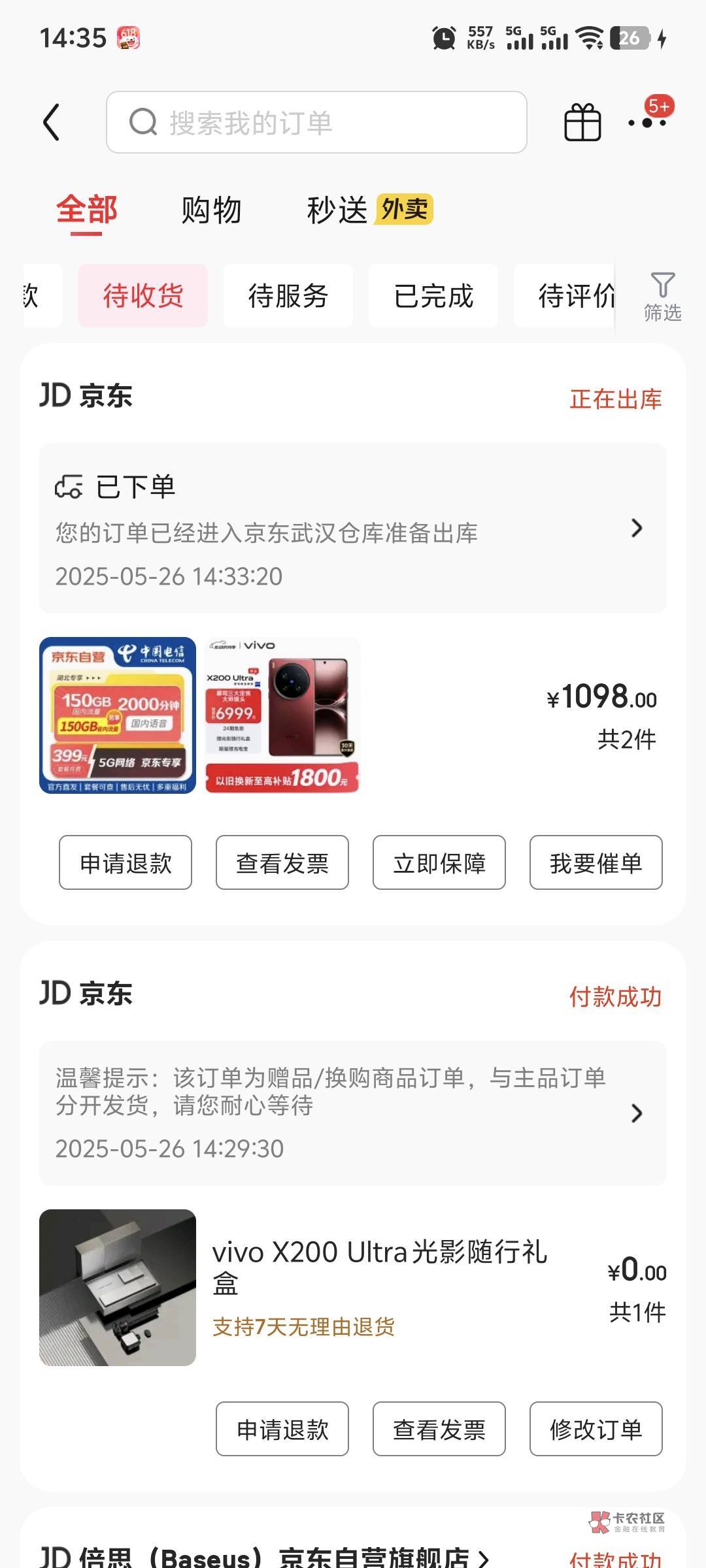This screenshot has width=706, height=1568.
Task: View logistics details for 已下单 status
Action: pos(353,528)
